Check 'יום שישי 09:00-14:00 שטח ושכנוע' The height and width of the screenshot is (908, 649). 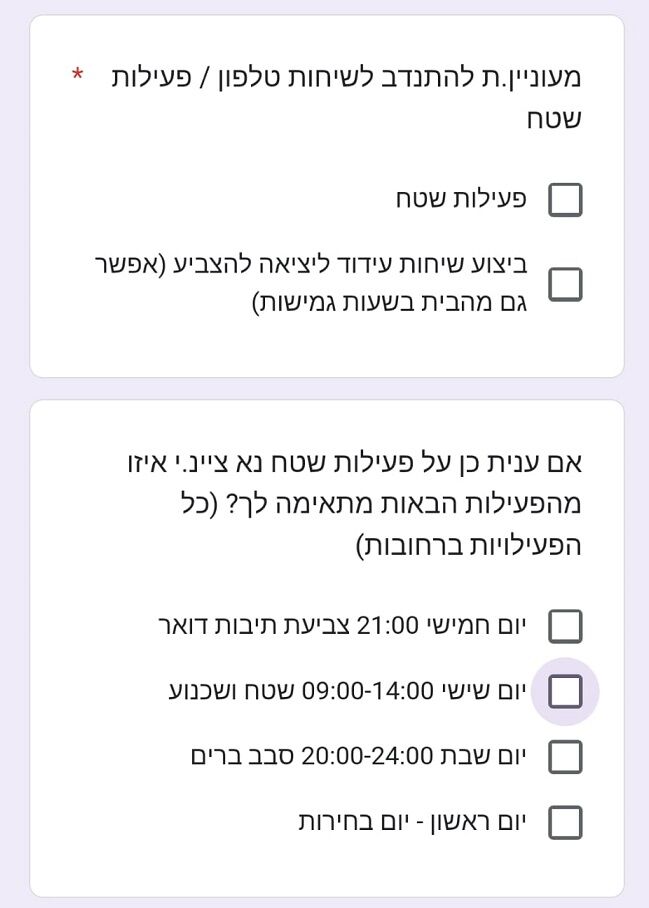click(x=565, y=691)
